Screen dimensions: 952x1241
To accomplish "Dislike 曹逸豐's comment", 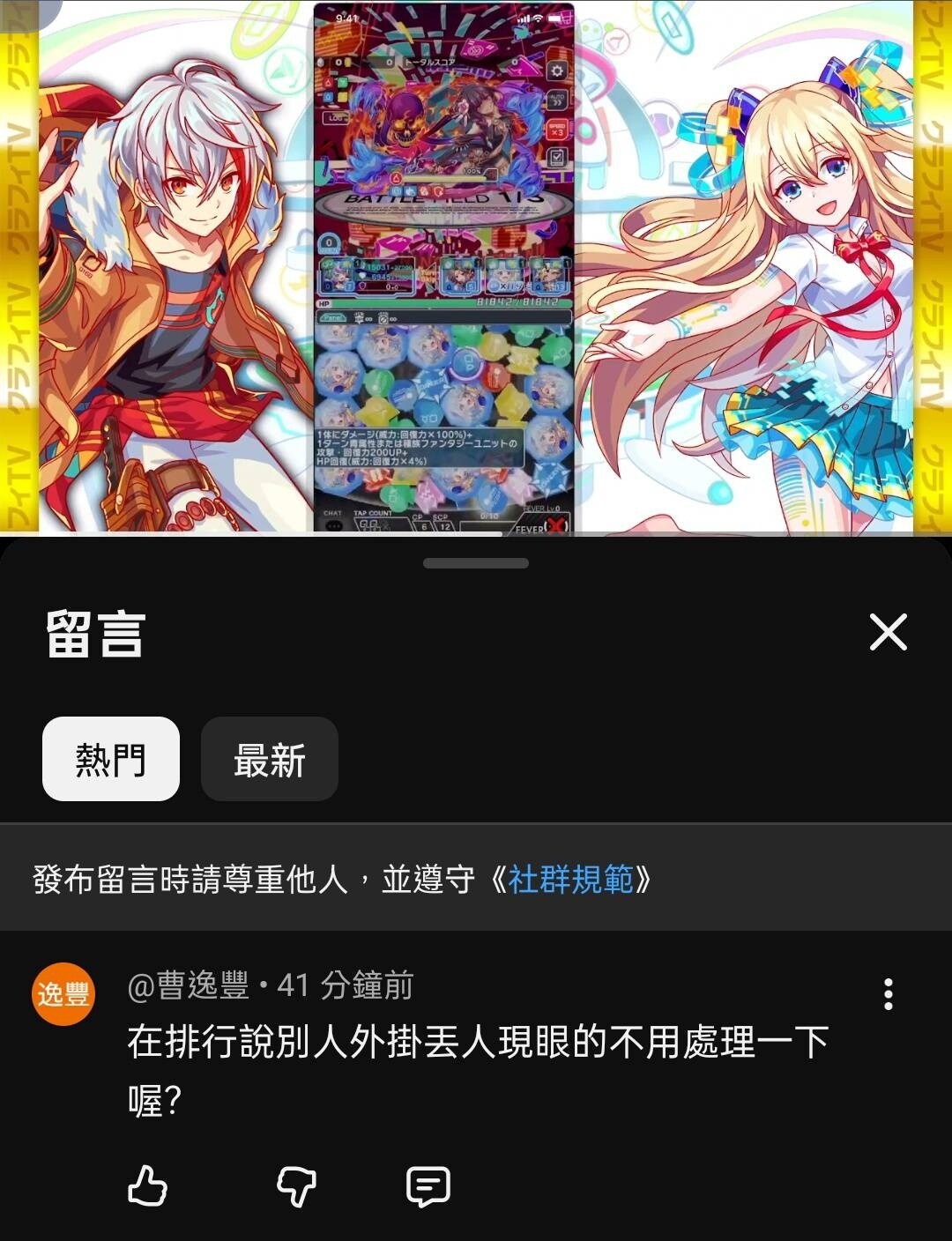I will pyautogui.click(x=296, y=1185).
